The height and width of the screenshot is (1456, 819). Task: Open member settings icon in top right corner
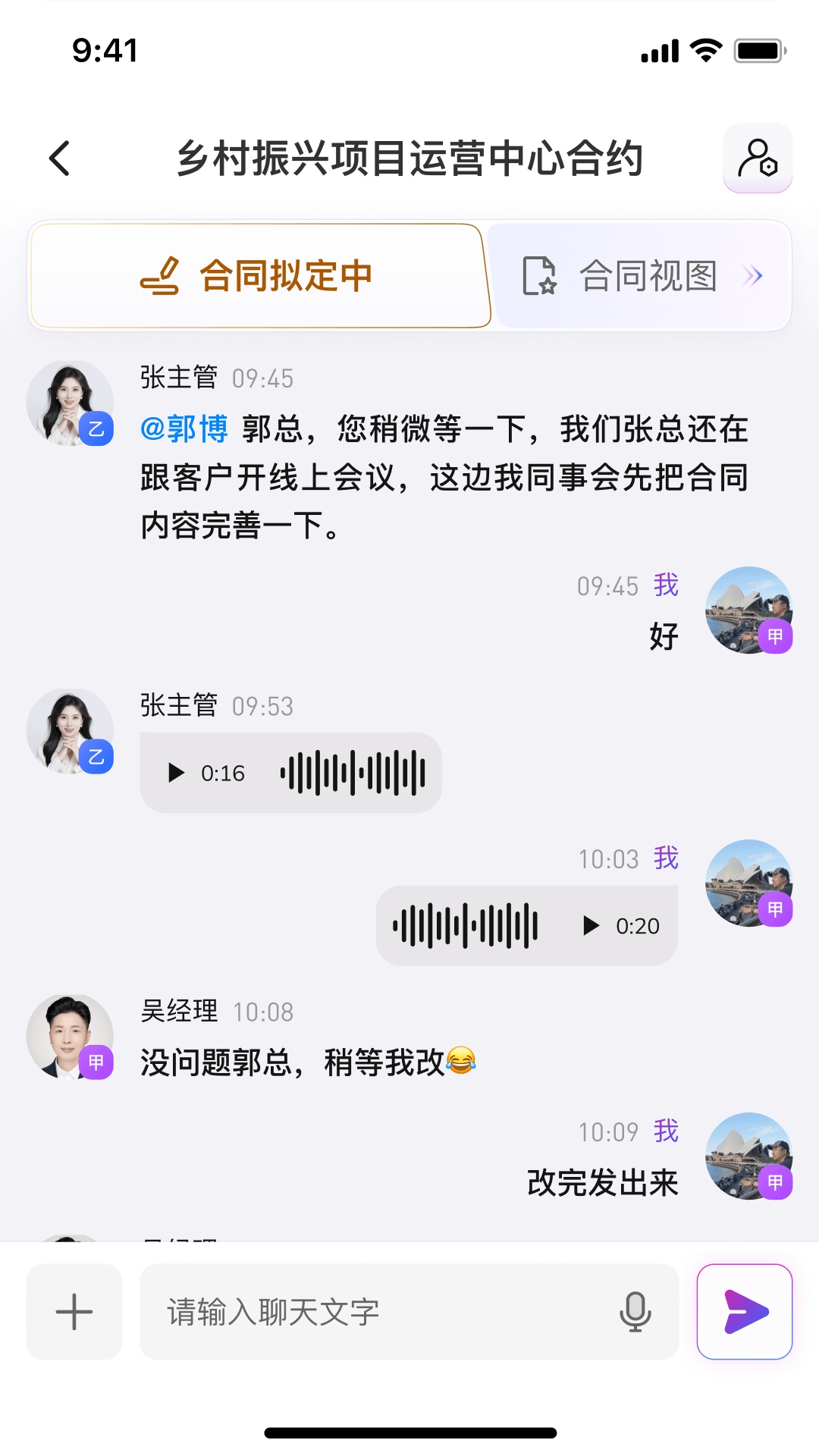[757, 158]
